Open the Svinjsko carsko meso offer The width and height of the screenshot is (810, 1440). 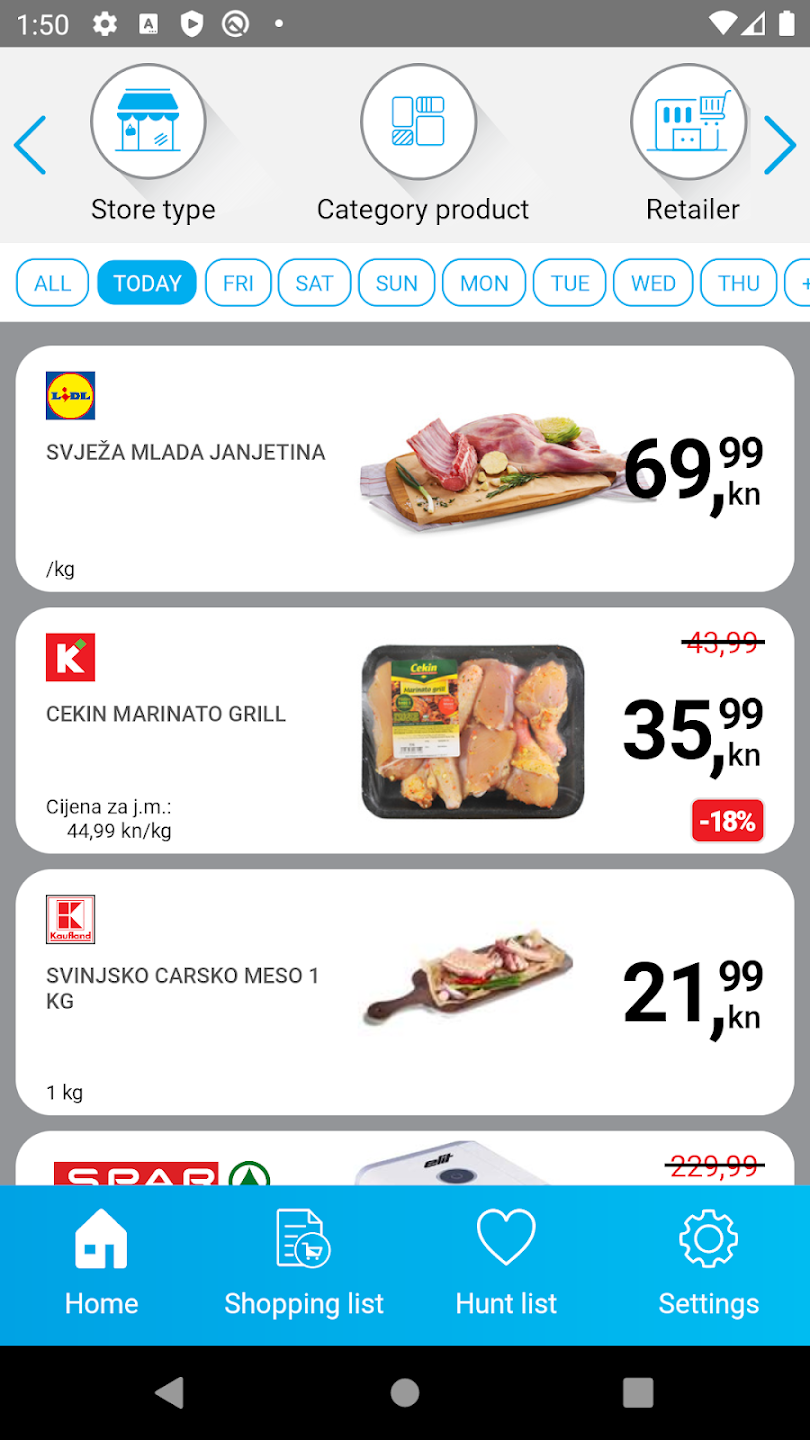click(x=405, y=992)
